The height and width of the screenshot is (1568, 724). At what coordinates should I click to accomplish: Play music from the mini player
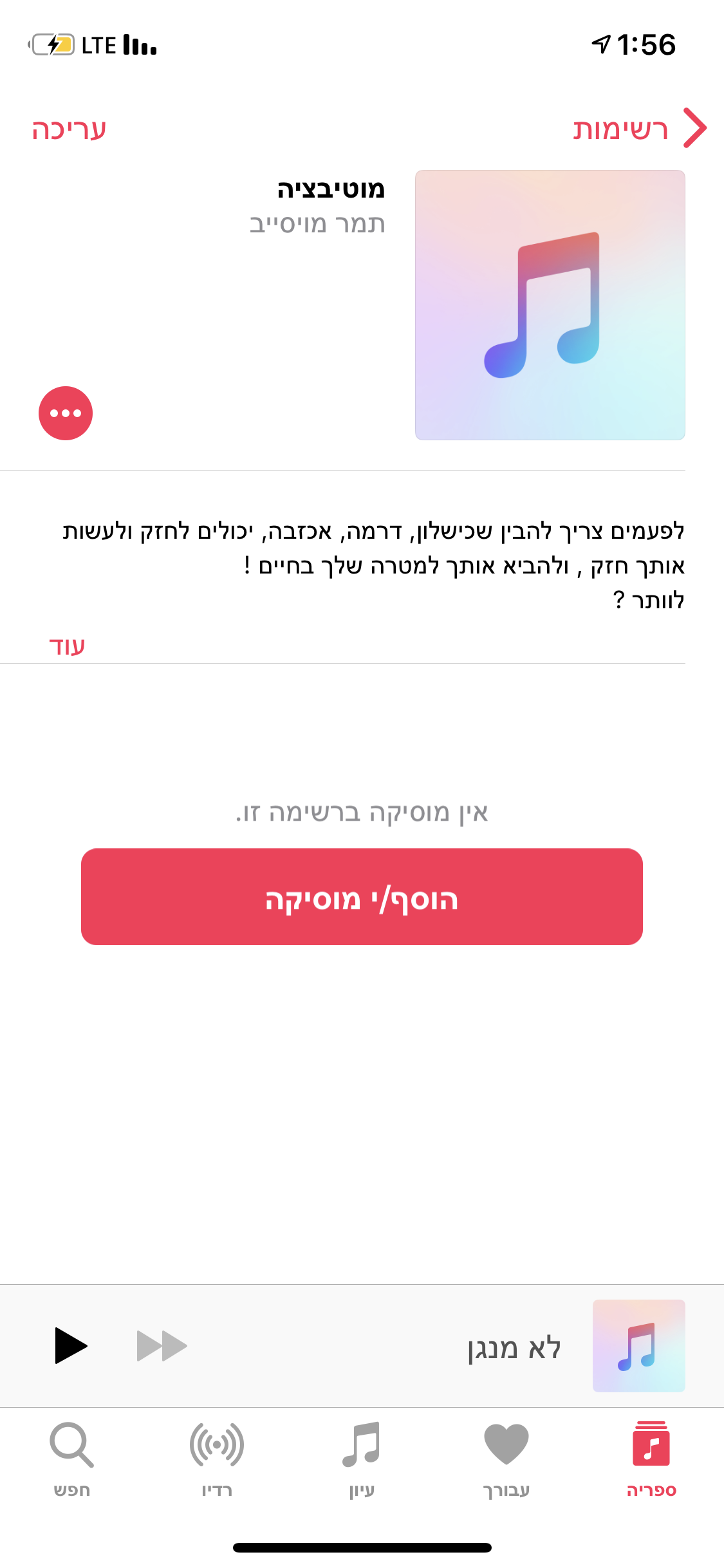pos(71,1345)
